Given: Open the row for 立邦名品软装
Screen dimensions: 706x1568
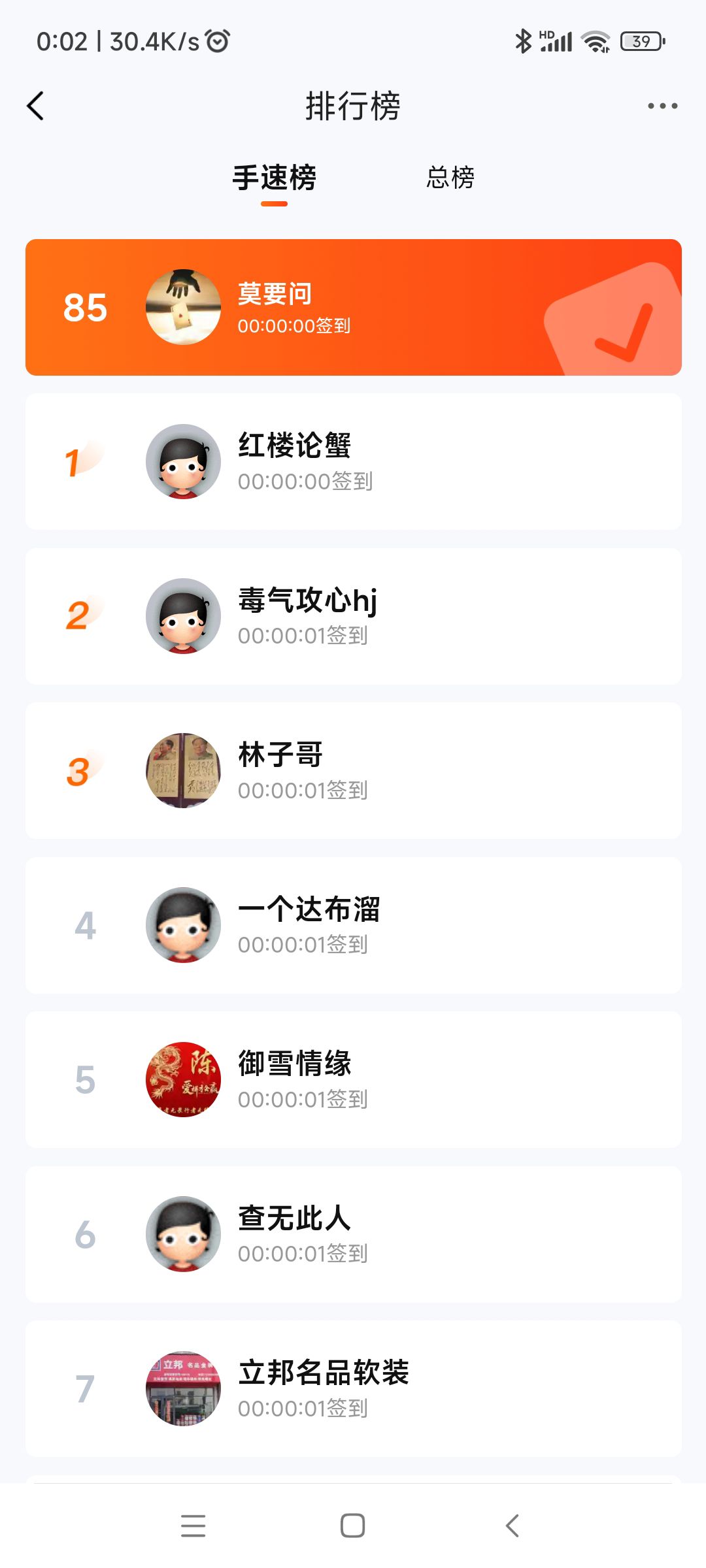Looking at the screenshot, I should (353, 1388).
